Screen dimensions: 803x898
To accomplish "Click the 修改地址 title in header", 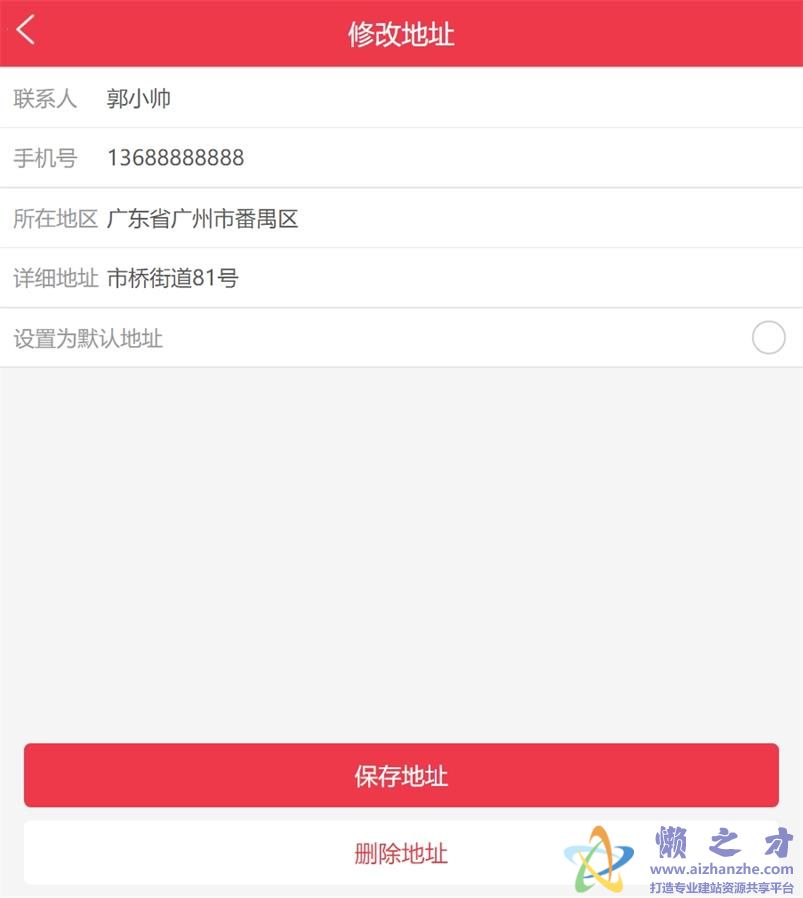I will [x=401, y=33].
